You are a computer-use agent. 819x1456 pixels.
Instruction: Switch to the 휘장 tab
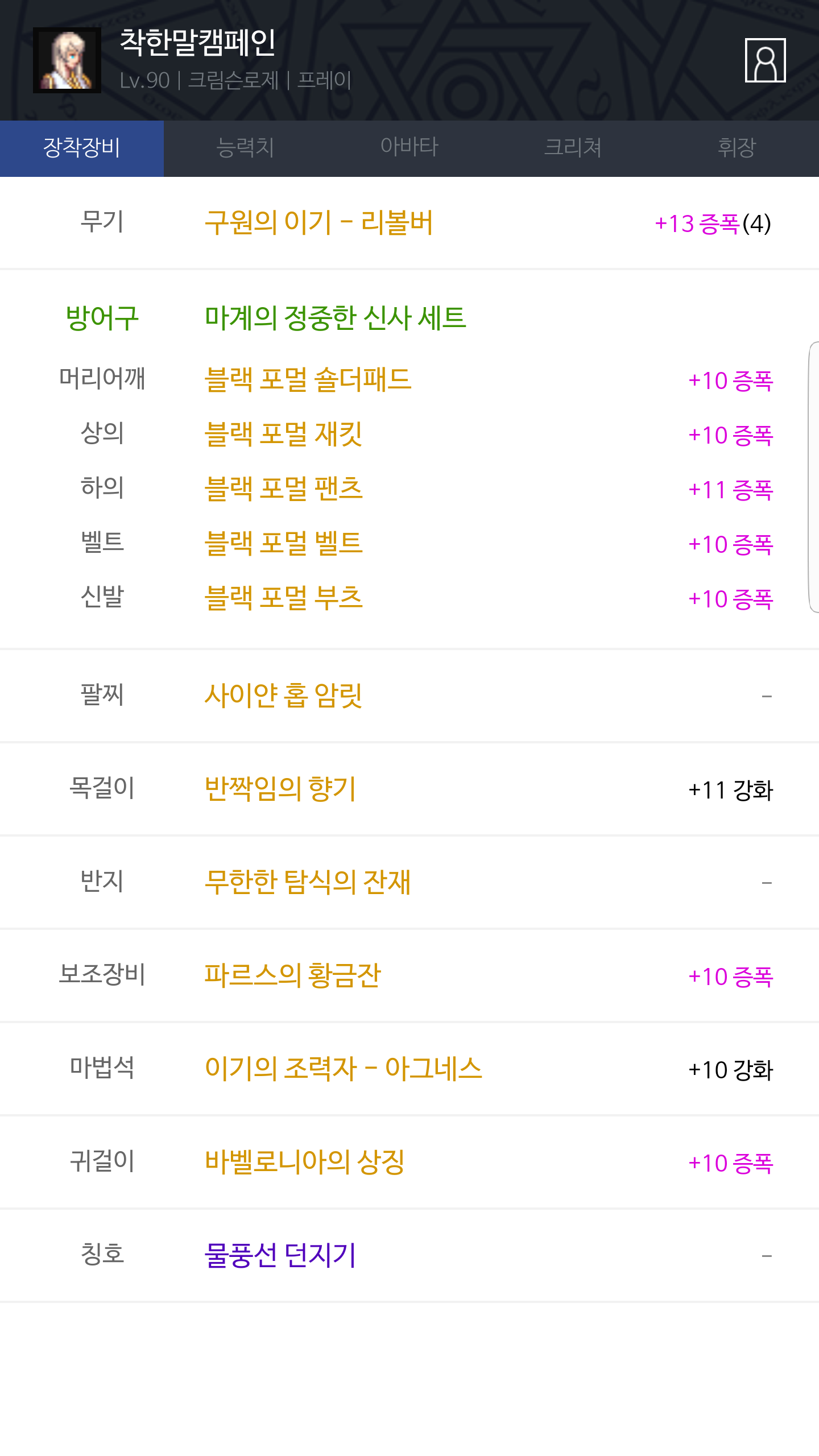(x=737, y=148)
